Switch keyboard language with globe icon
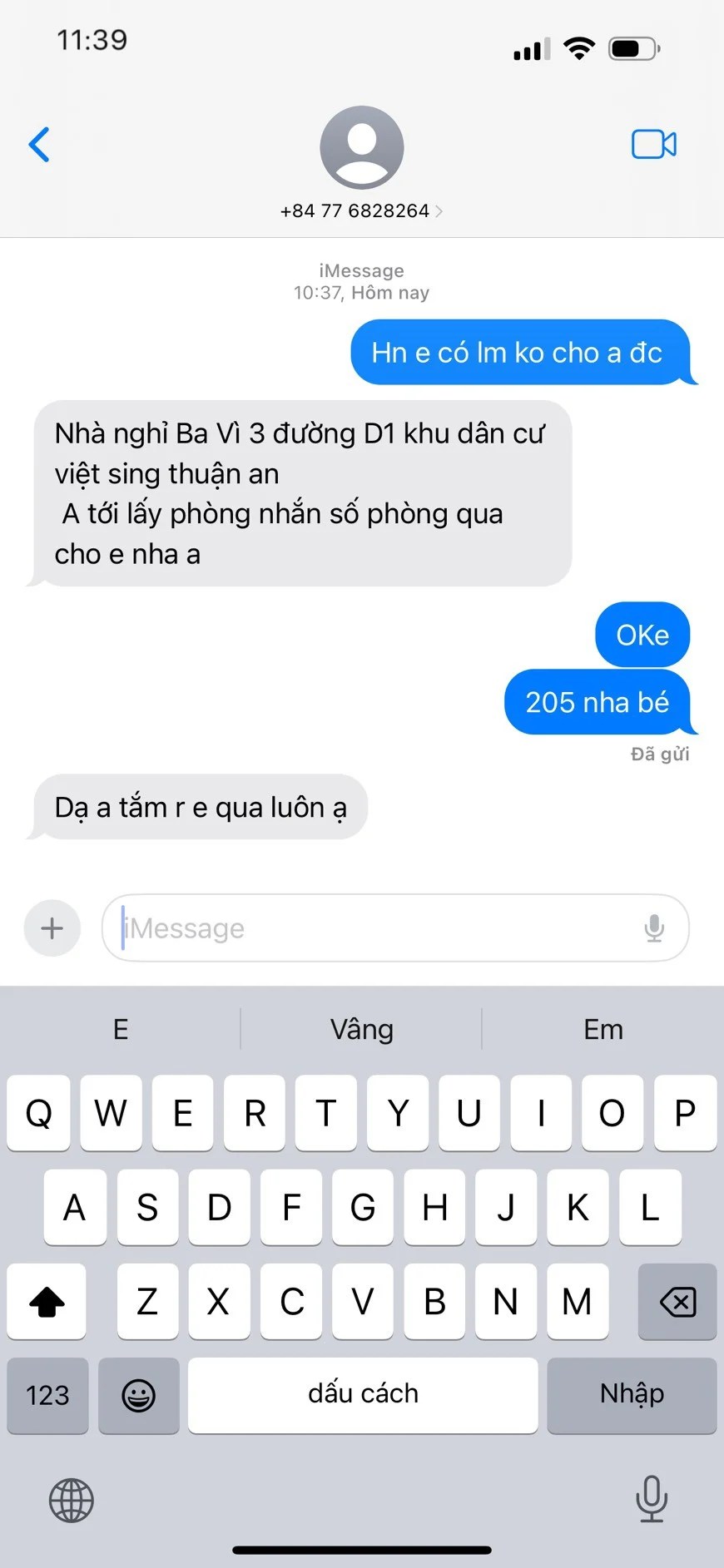Image resolution: width=724 pixels, height=1568 pixels. [72, 1500]
